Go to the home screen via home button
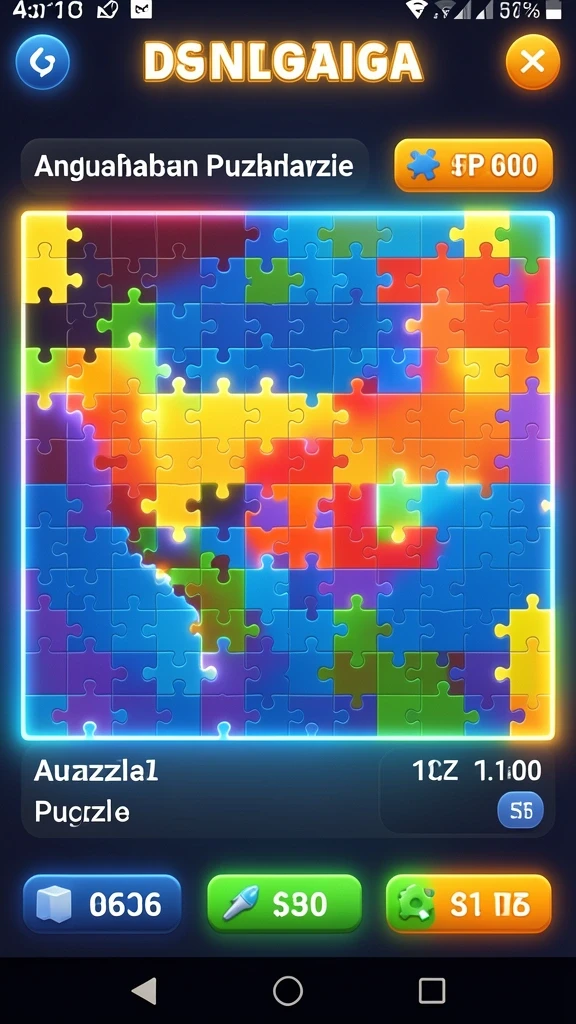 [x=287, y=991]
